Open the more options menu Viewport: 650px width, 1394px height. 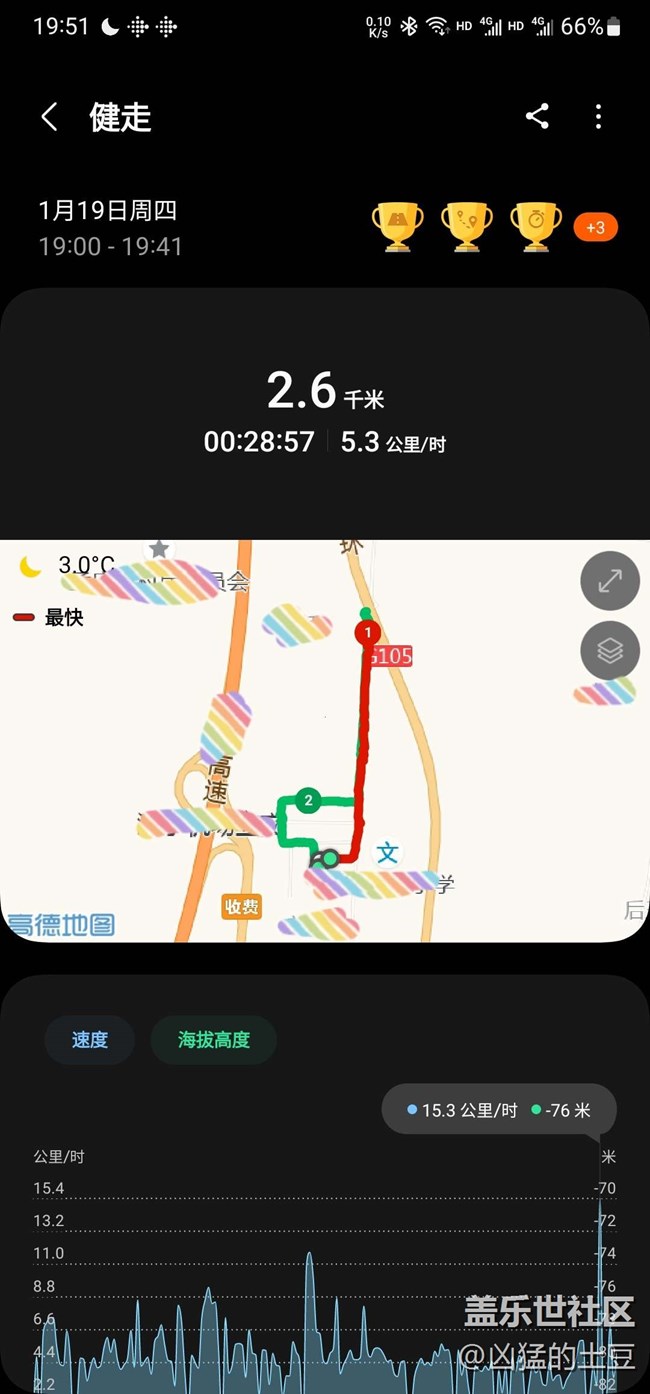click(x=598, y=117)
